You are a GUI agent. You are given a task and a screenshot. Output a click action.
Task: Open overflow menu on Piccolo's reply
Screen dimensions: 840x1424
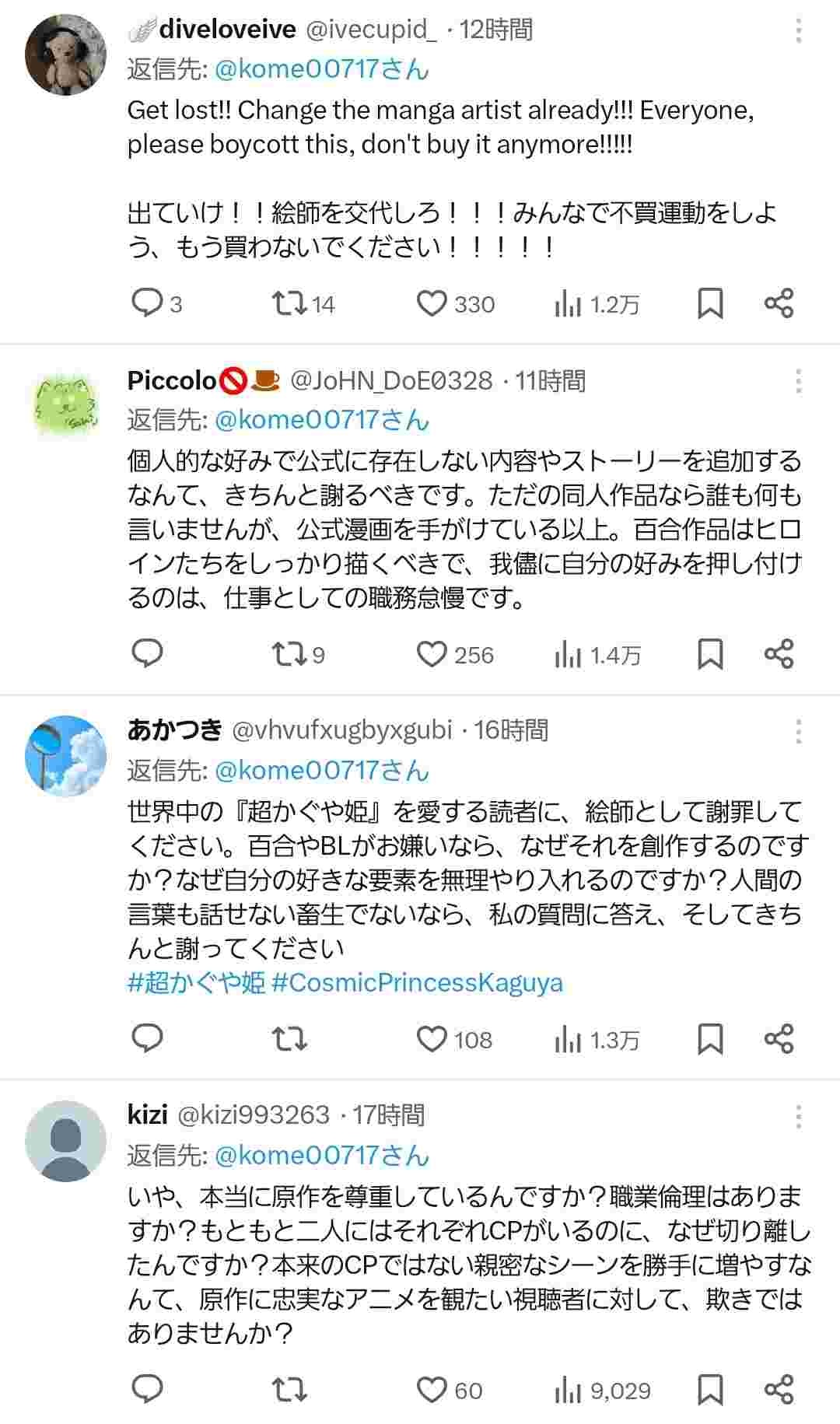pos(798,381)
